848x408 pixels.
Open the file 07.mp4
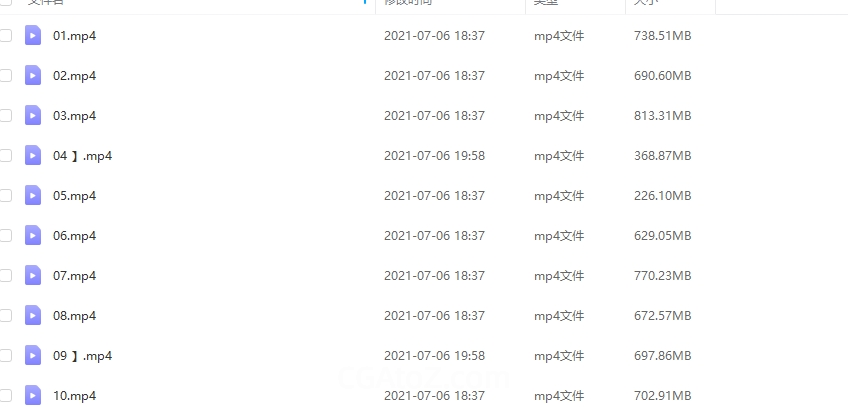point(74,276)
